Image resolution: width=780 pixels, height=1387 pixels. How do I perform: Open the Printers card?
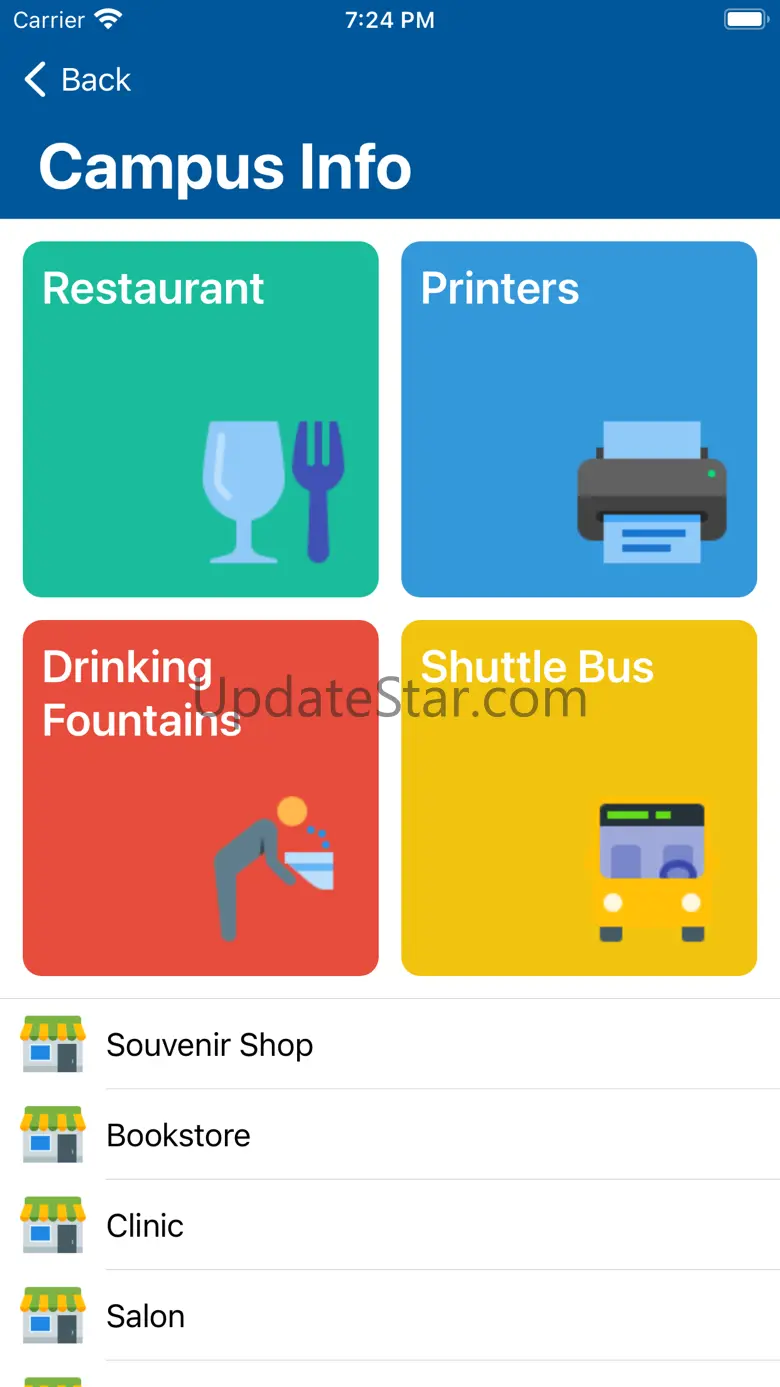pos(579,419)
